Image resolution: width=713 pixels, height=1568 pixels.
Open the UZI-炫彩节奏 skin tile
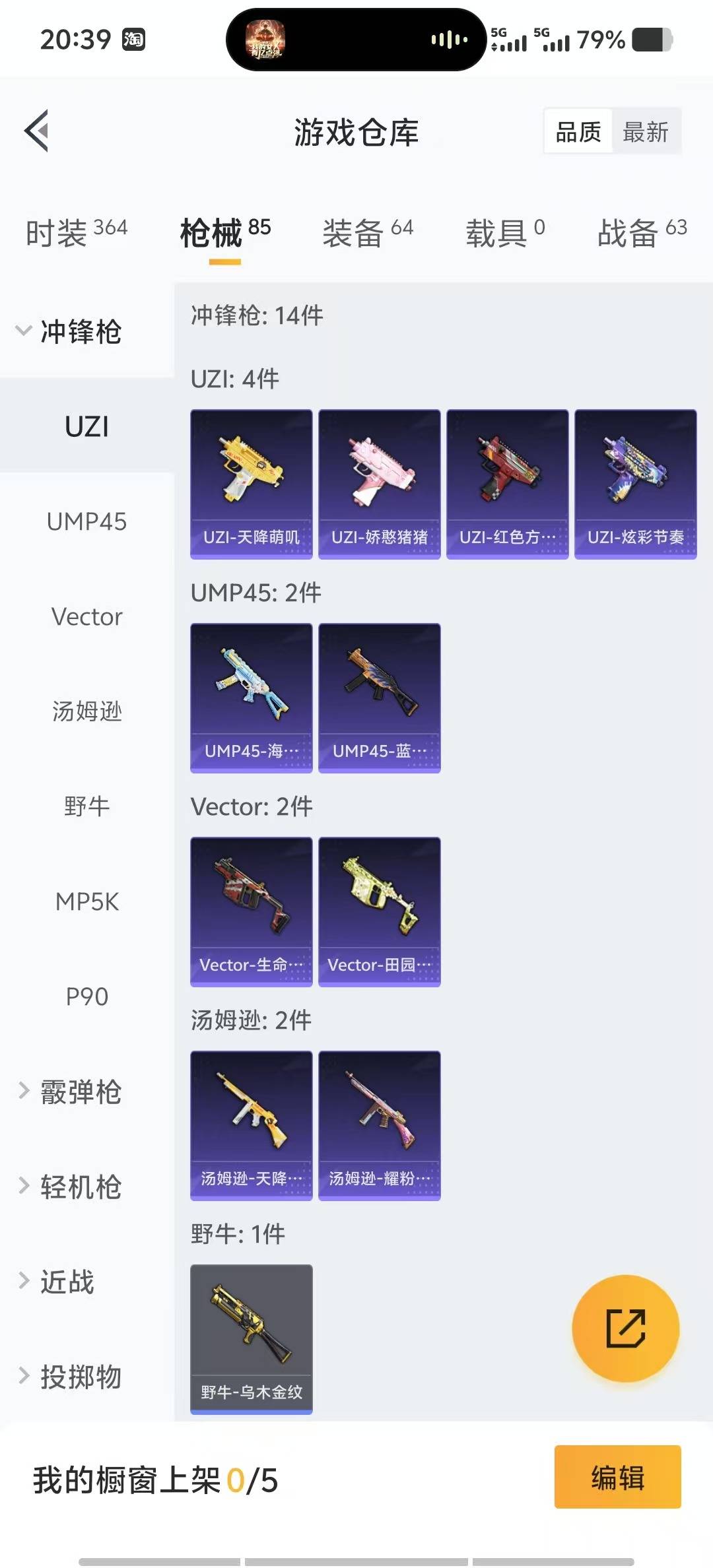(635, 484)
